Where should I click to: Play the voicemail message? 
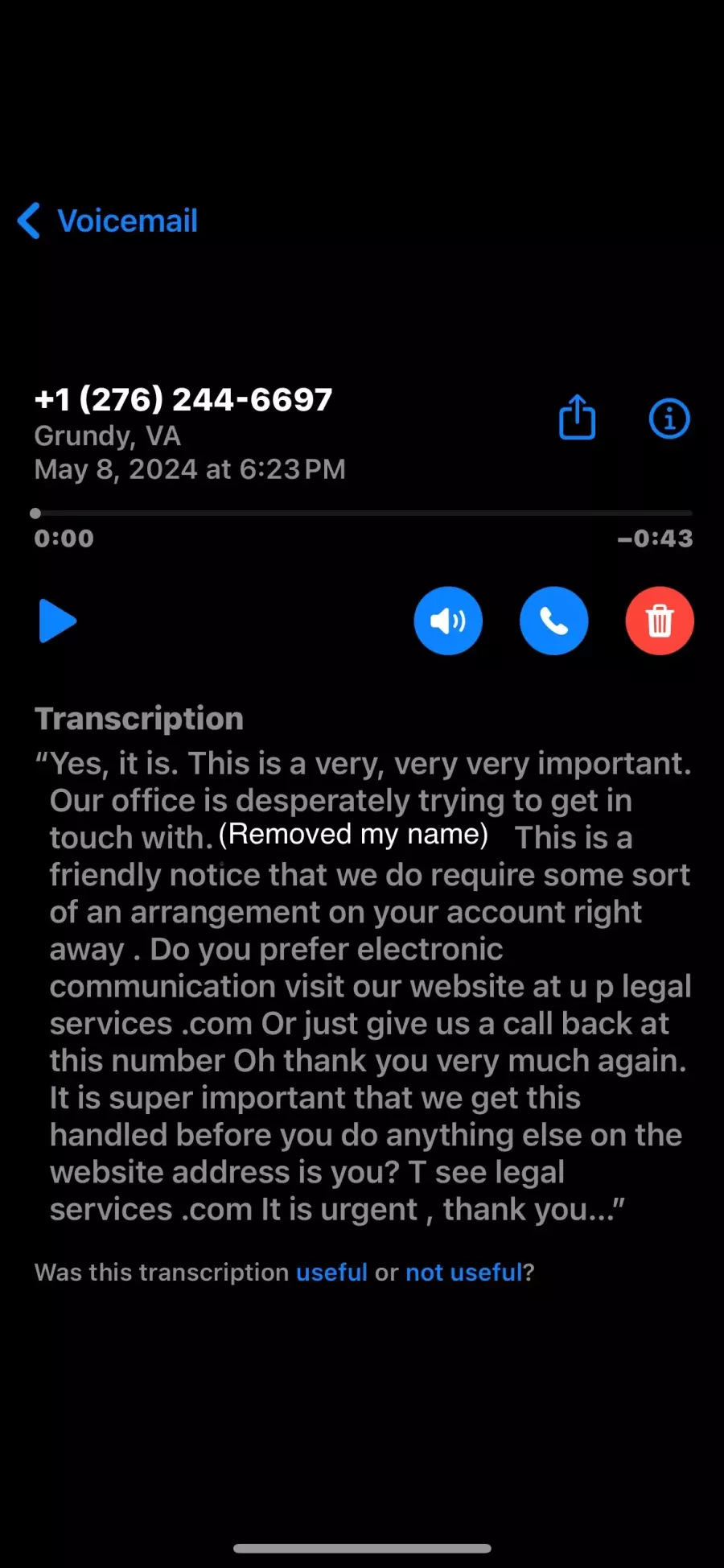click(58, 621)
